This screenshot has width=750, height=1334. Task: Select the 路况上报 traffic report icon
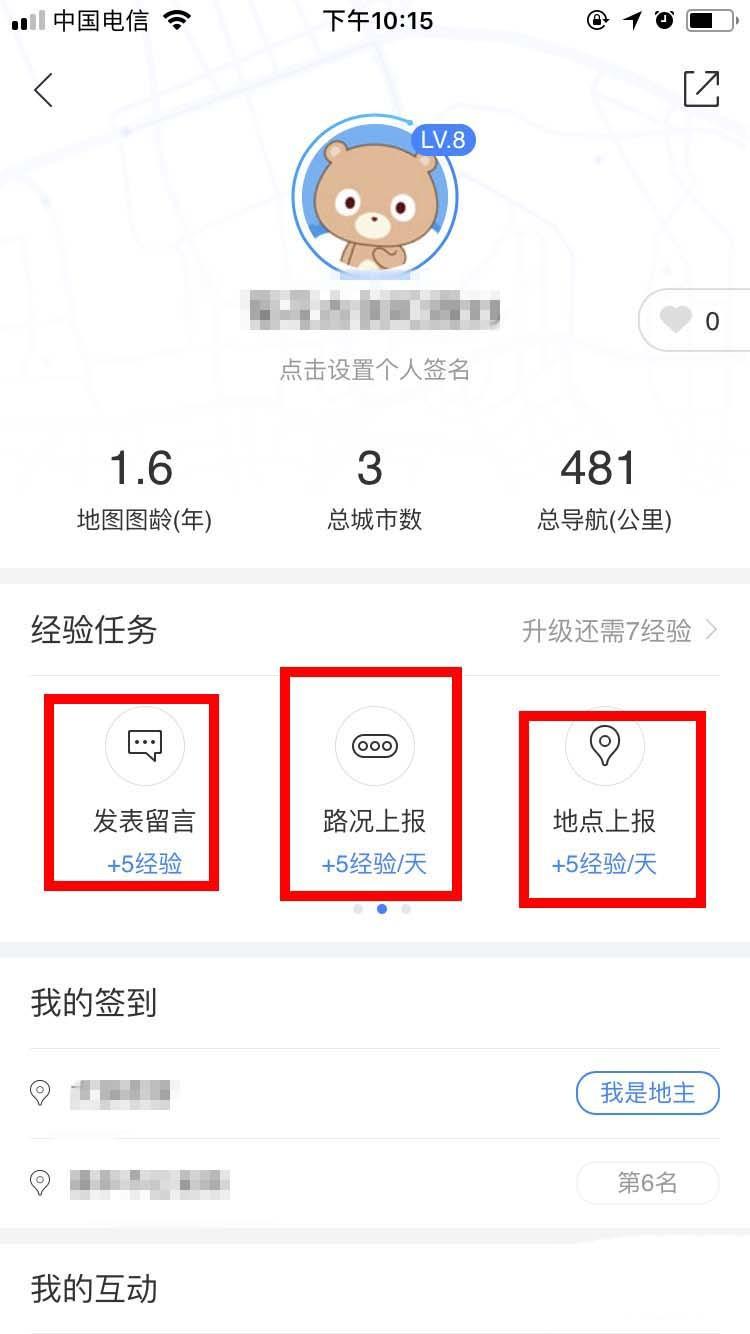coord(373,744)
